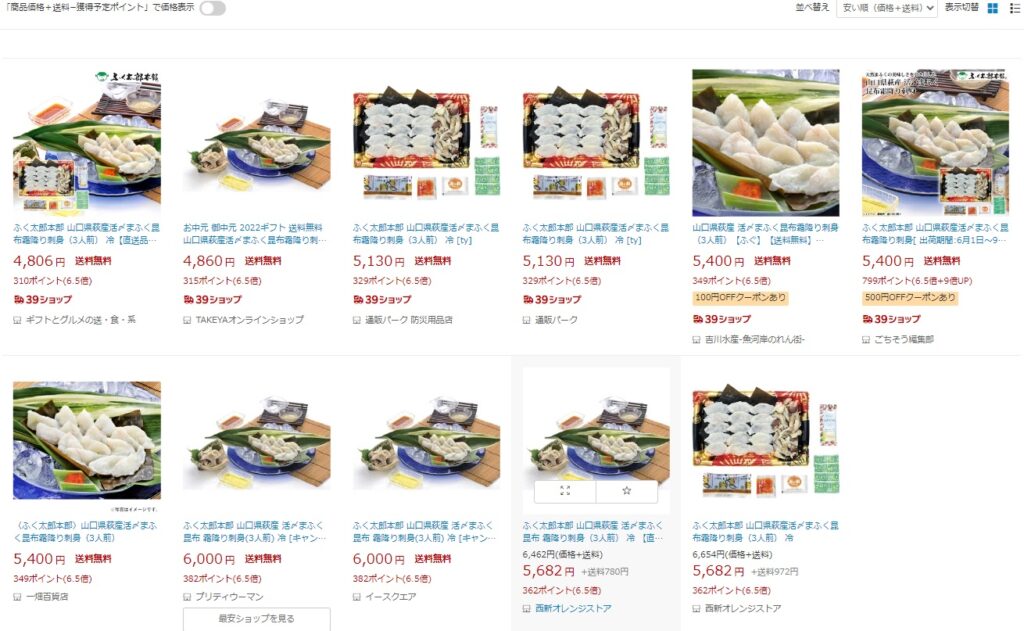Add the highlighted product to favorites
This screenshot has width=1024, height=631.
627,491
